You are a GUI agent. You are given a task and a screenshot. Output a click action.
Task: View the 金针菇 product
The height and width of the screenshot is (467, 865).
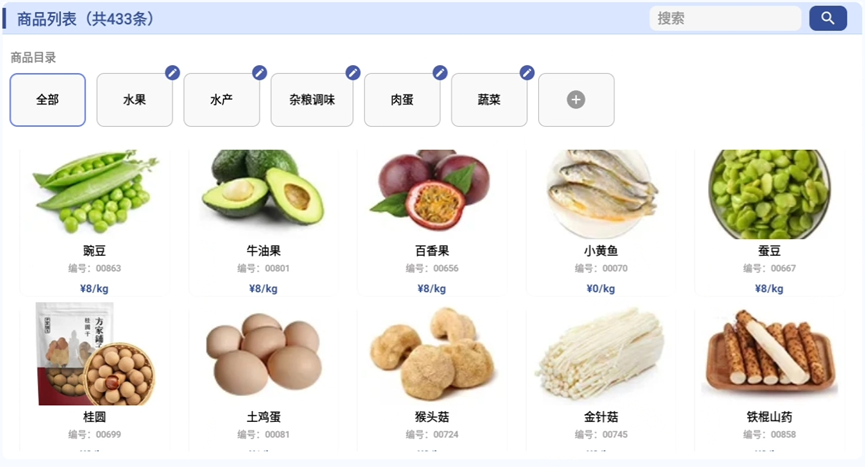(x=601, y=380)
